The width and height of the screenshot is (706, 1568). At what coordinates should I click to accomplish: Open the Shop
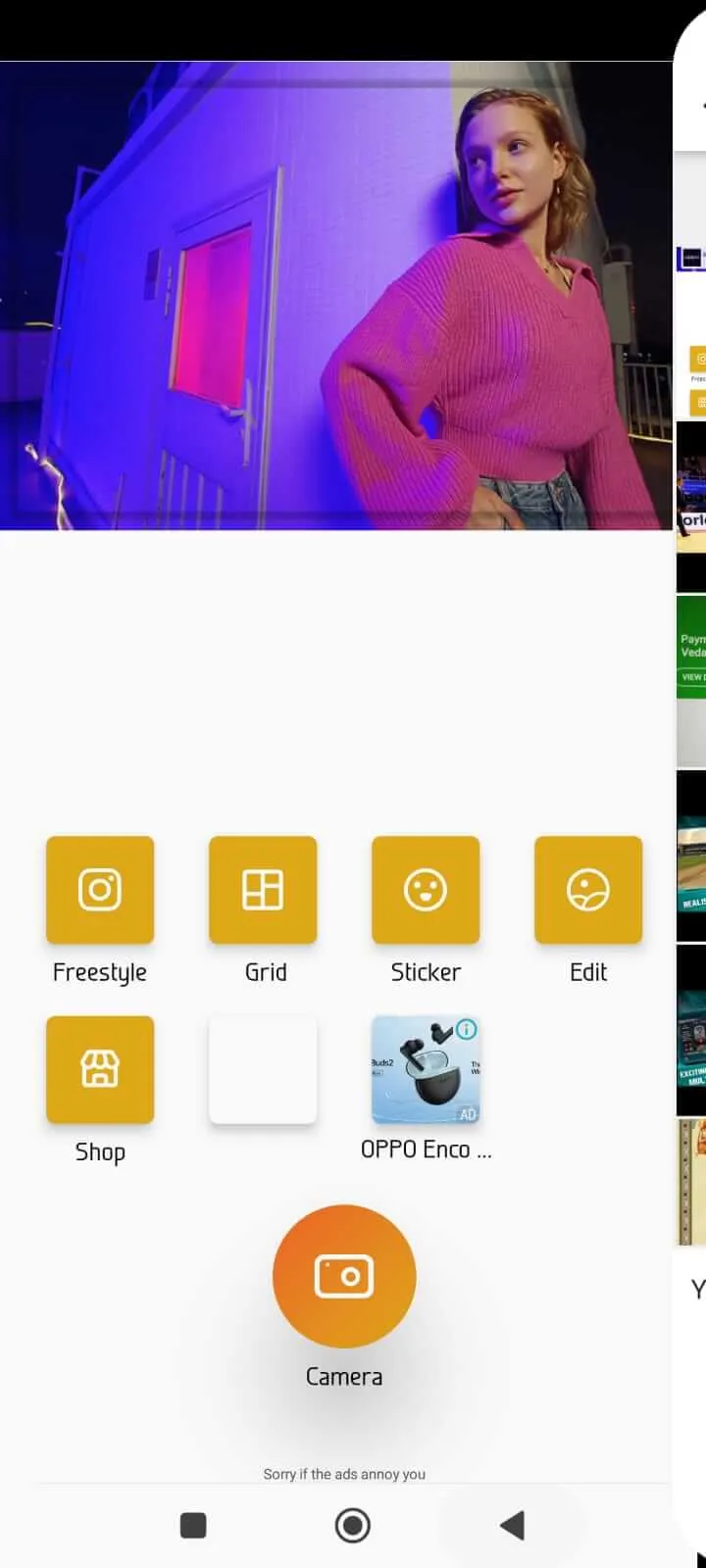pos(100,1070)
